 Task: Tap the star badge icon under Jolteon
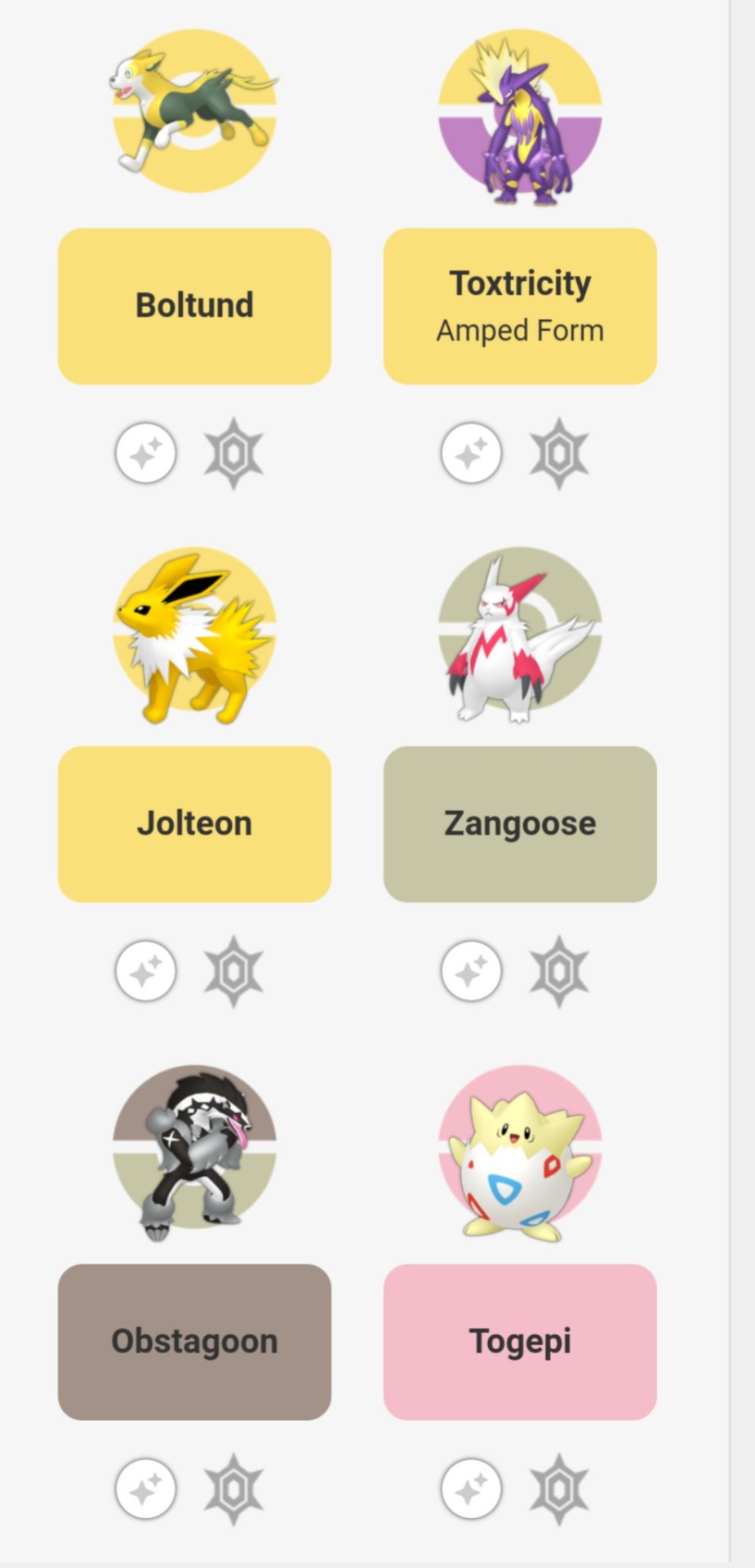tap(233, 971)
